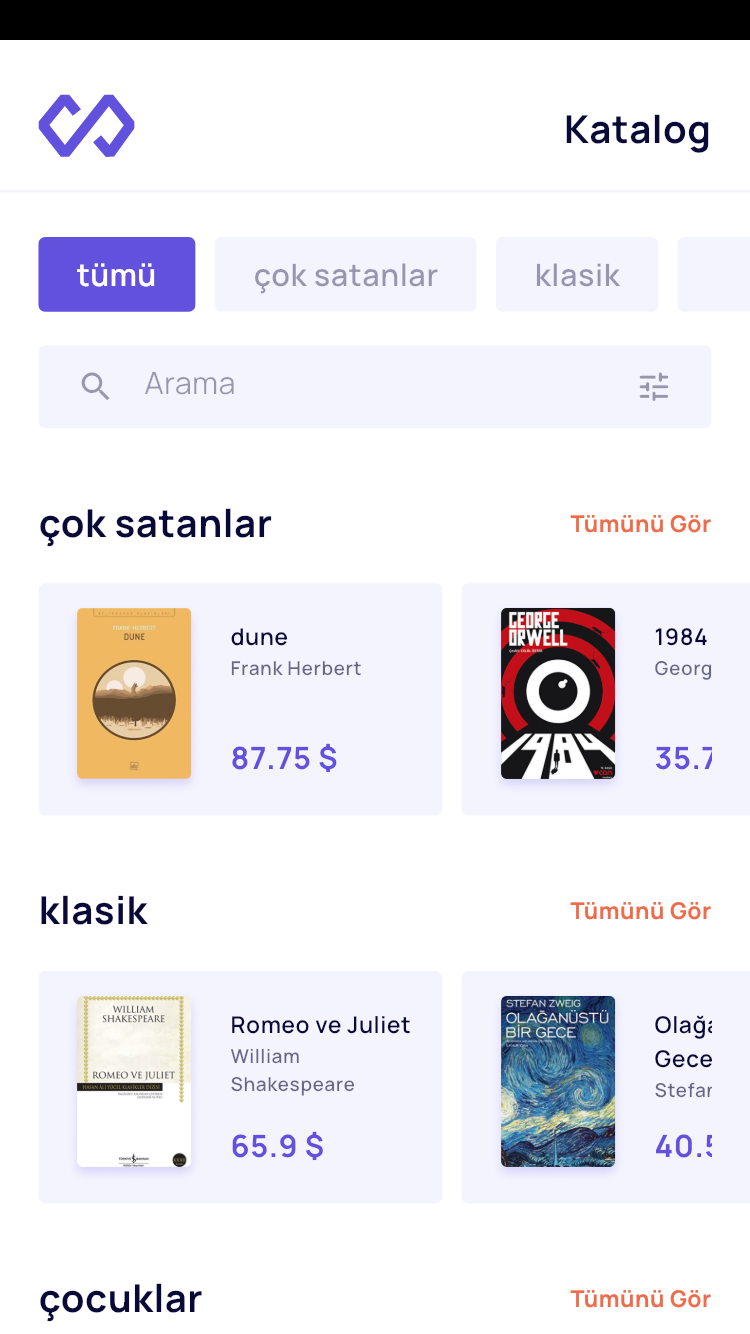Open the filter options icon
750x1334 pixels.
coord(654,387)
